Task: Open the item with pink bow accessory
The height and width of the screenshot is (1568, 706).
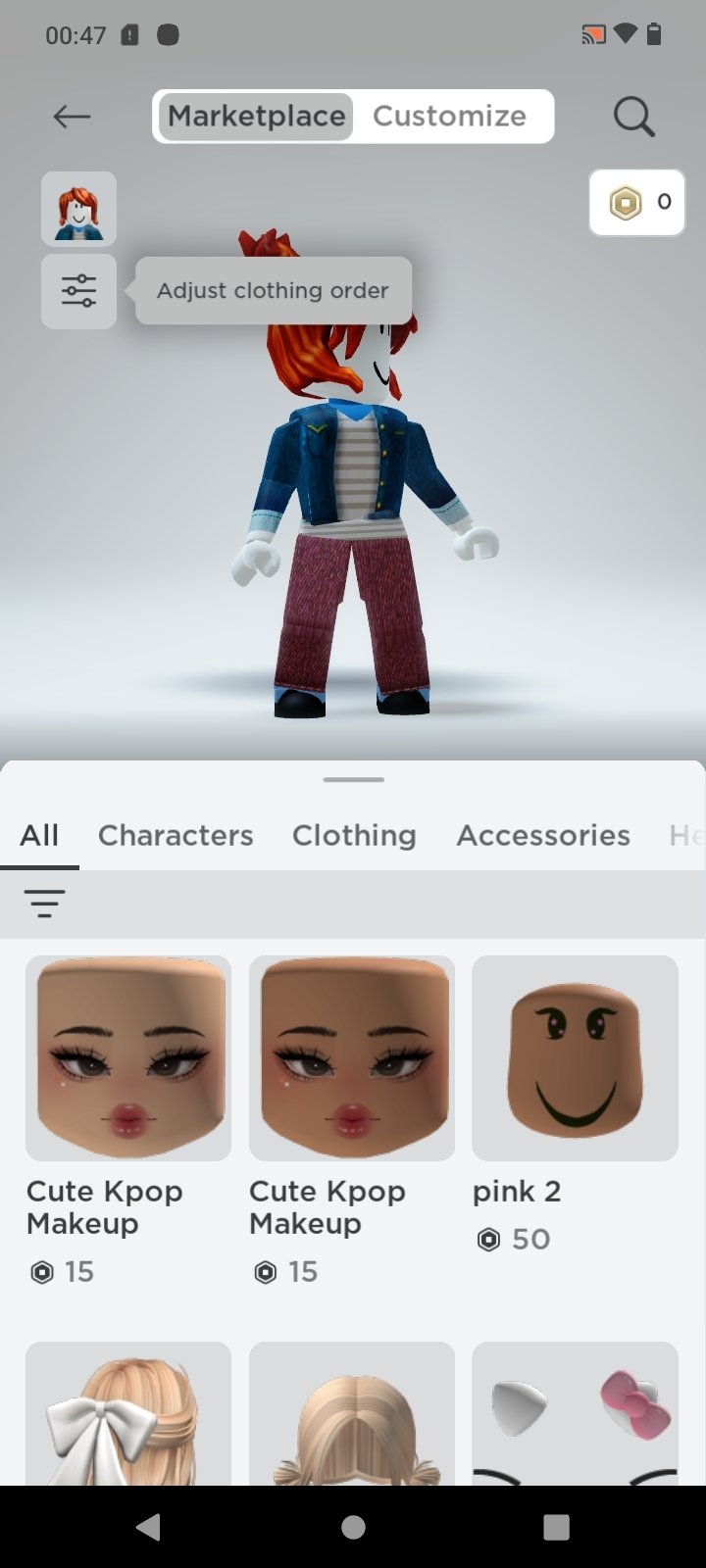Action: (575, 1412)
